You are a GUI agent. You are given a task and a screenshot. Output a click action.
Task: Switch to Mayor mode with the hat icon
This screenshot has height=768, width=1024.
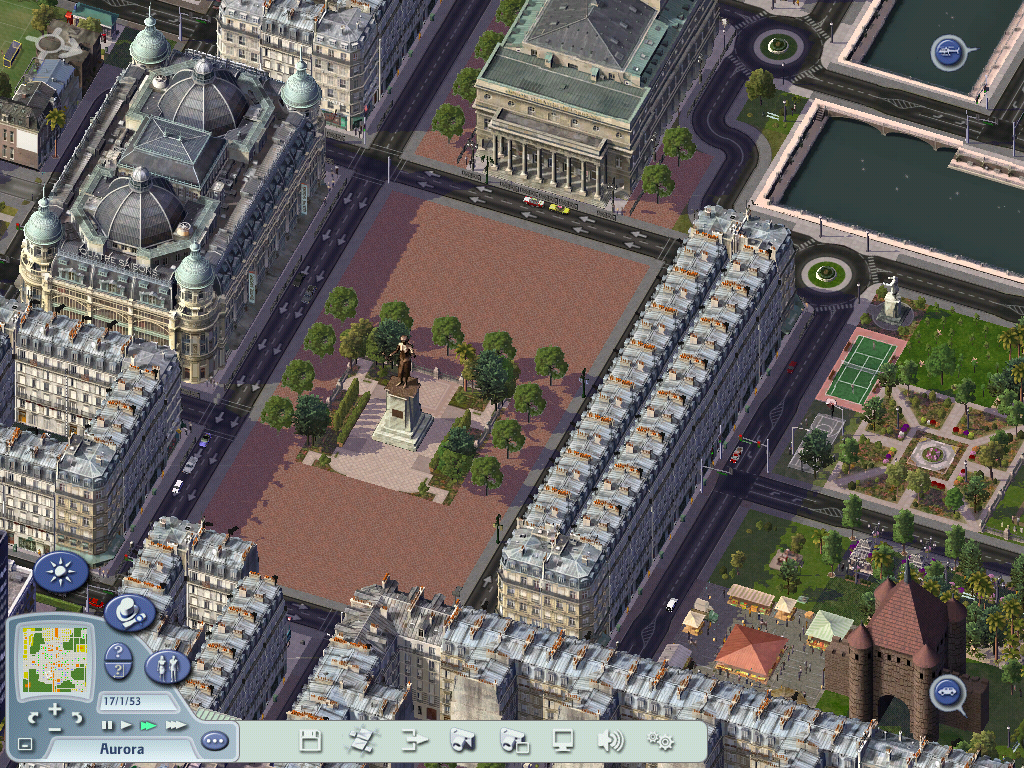(129, 612)
